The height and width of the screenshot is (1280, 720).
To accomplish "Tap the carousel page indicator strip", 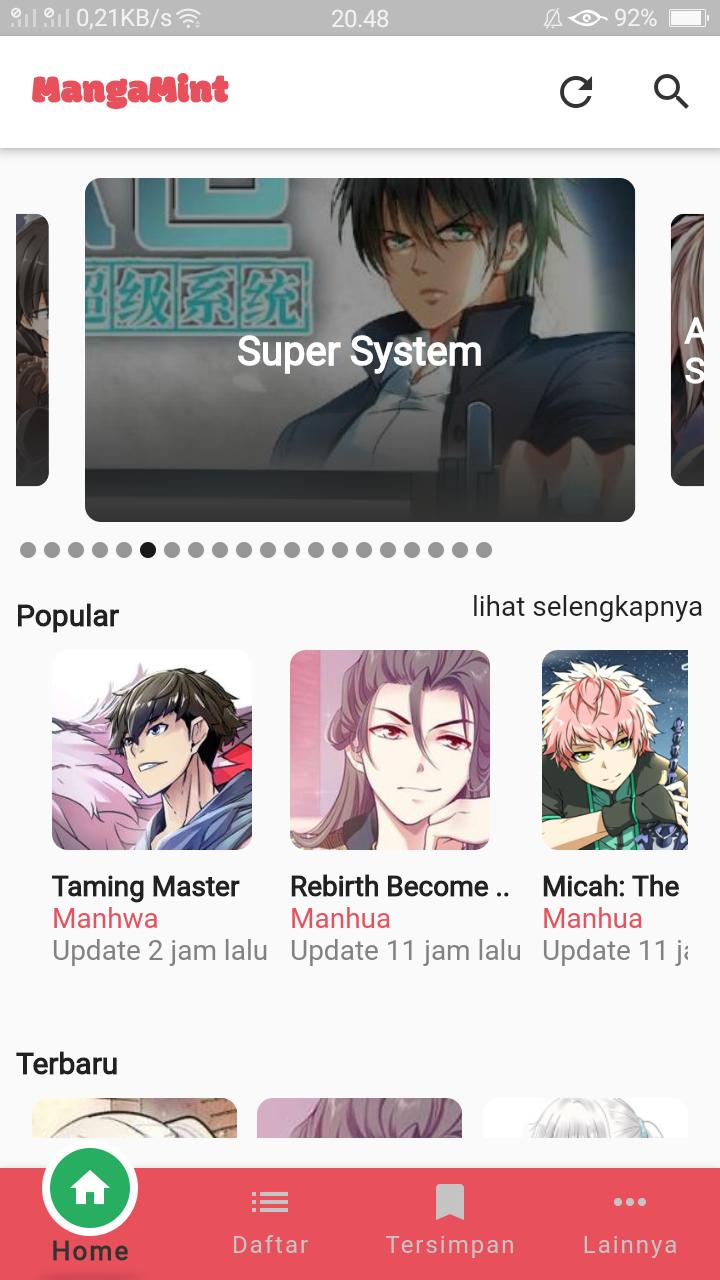I will point(255,549).
